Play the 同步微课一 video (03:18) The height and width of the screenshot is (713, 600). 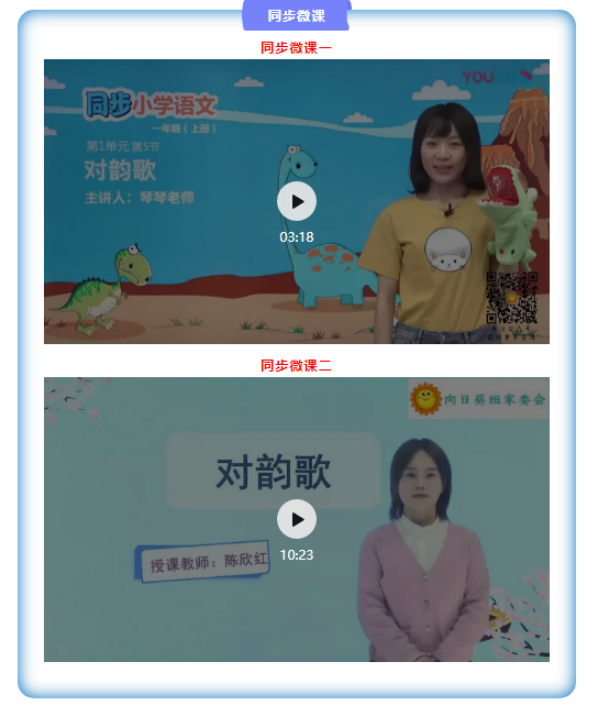[x=296, y=202]
